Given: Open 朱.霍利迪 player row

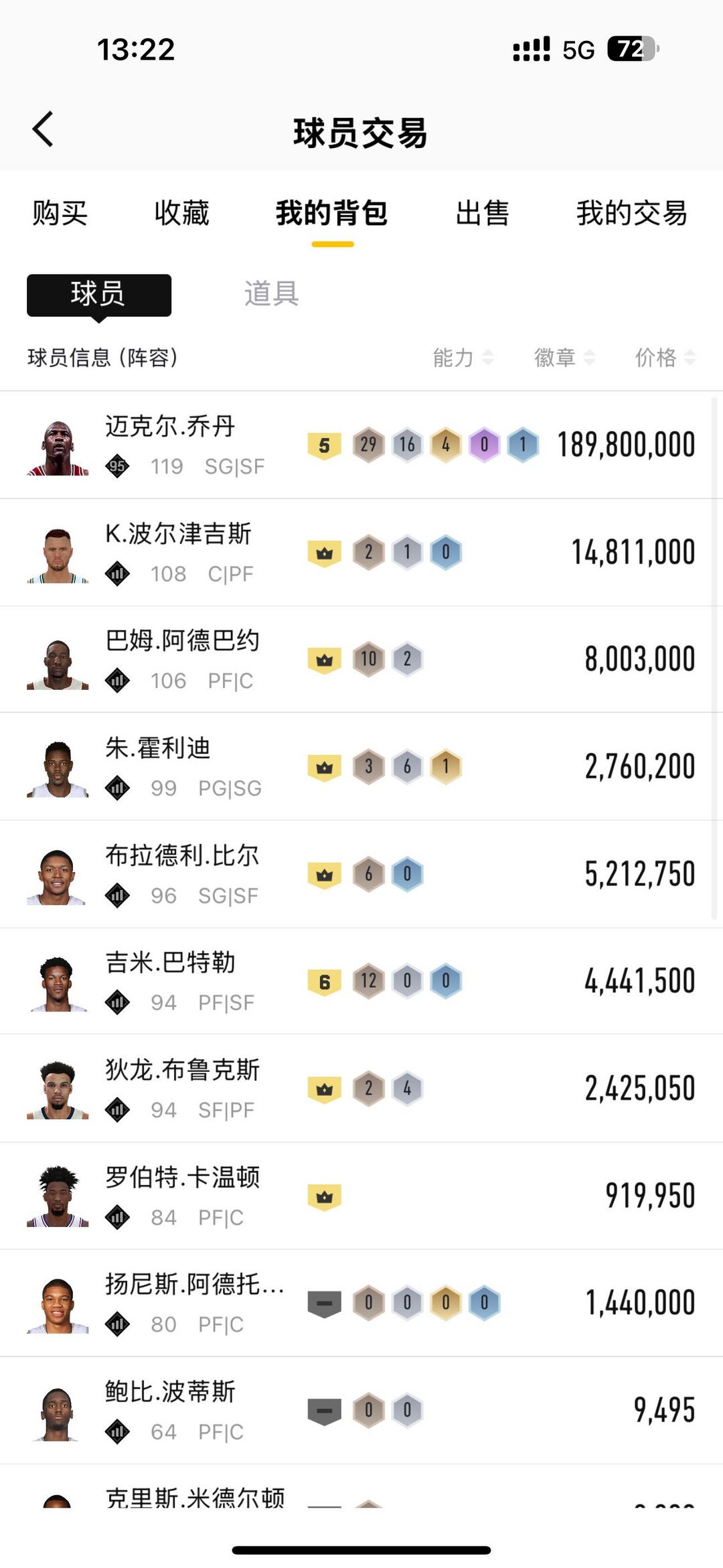Looking at the screenshot, I should (x=361, y=767).
